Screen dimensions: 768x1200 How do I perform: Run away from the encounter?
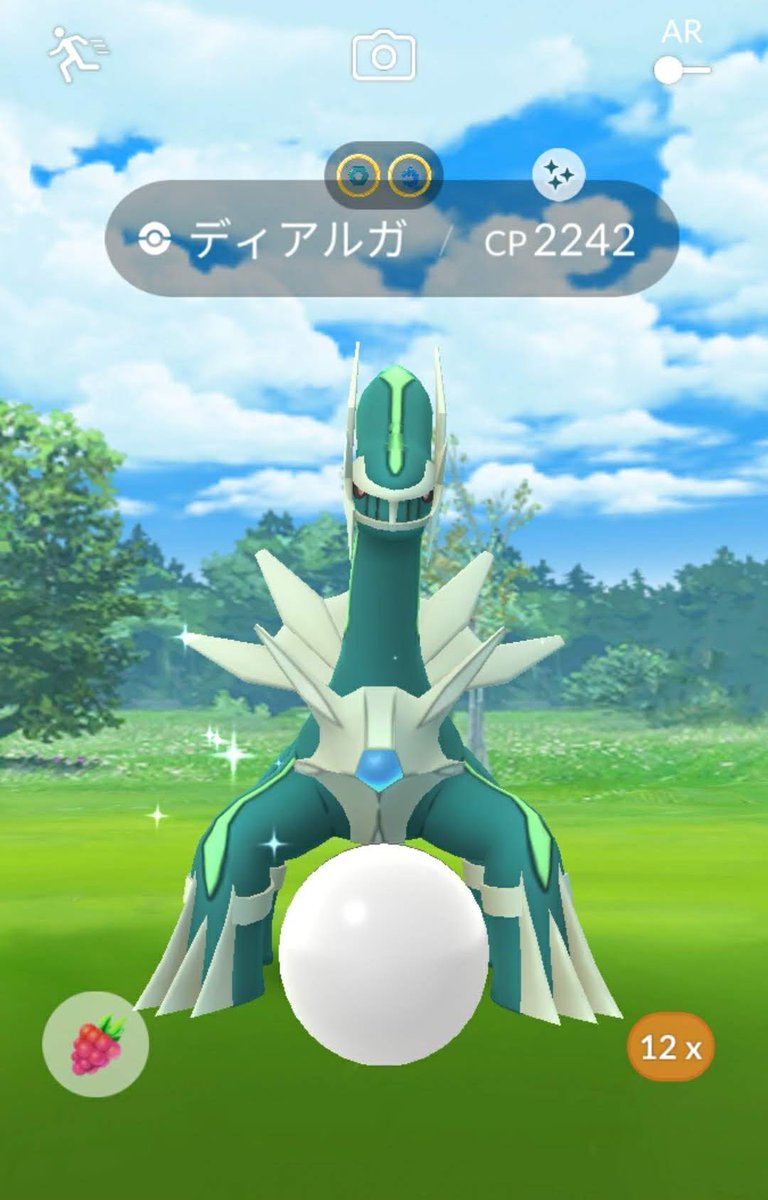point(74,56)
